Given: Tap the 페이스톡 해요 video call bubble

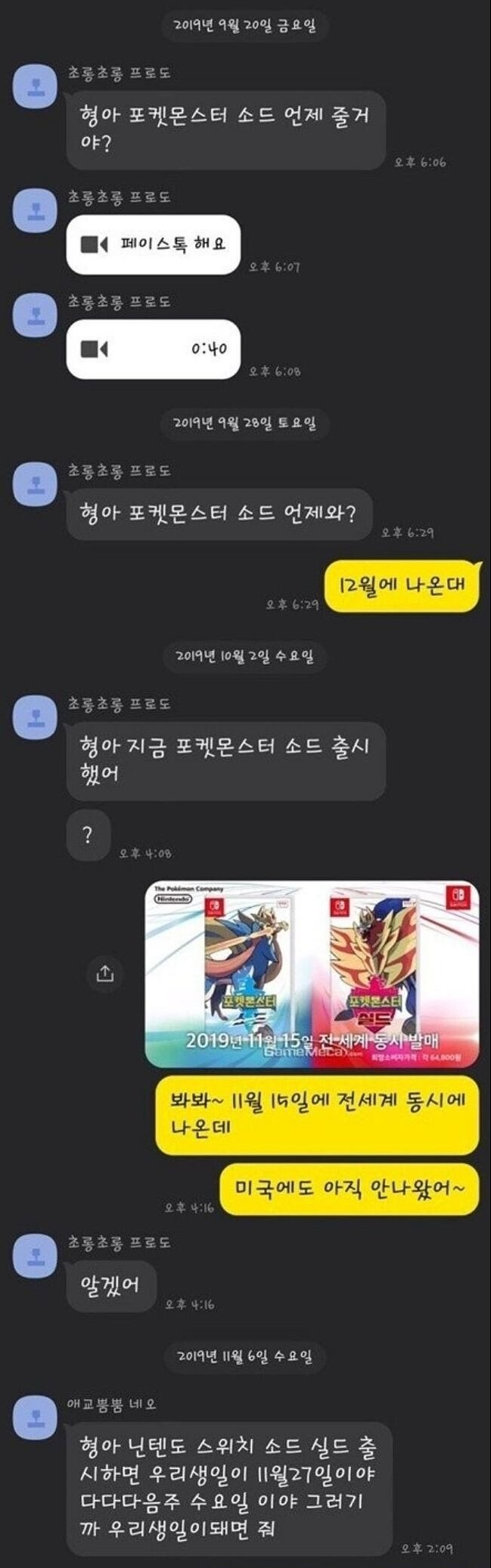Looking at the screenshot, I should point(154,244).
